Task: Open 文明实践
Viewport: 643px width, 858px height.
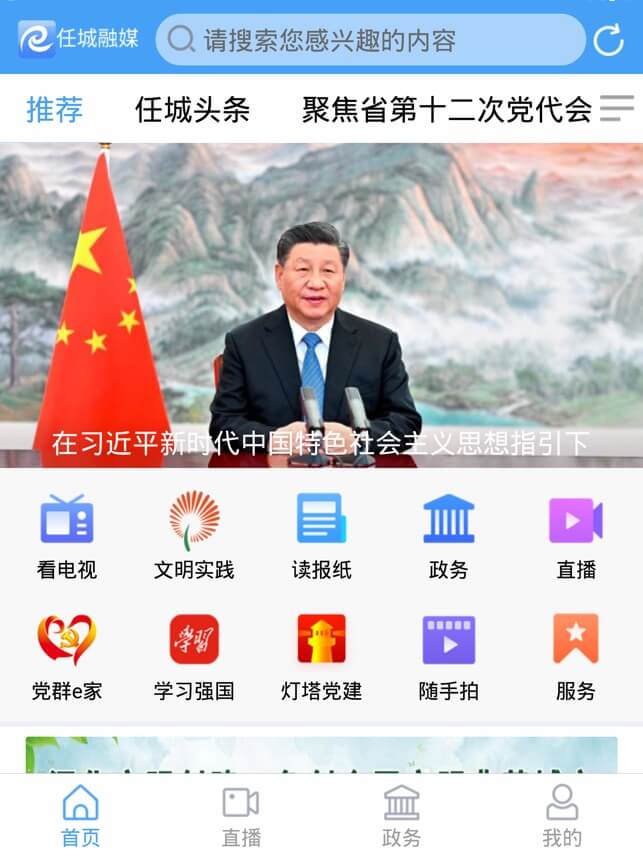Action: [x=194, y=535]
